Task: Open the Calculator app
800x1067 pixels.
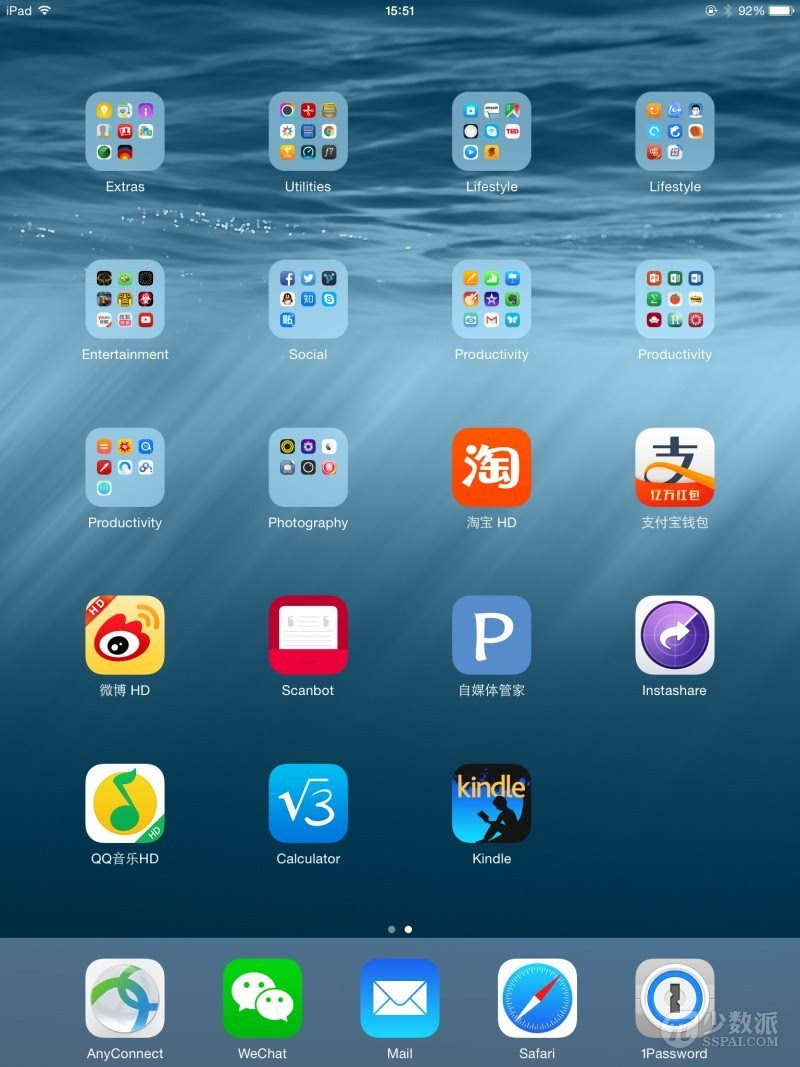Action: click(x=308, y=803)
